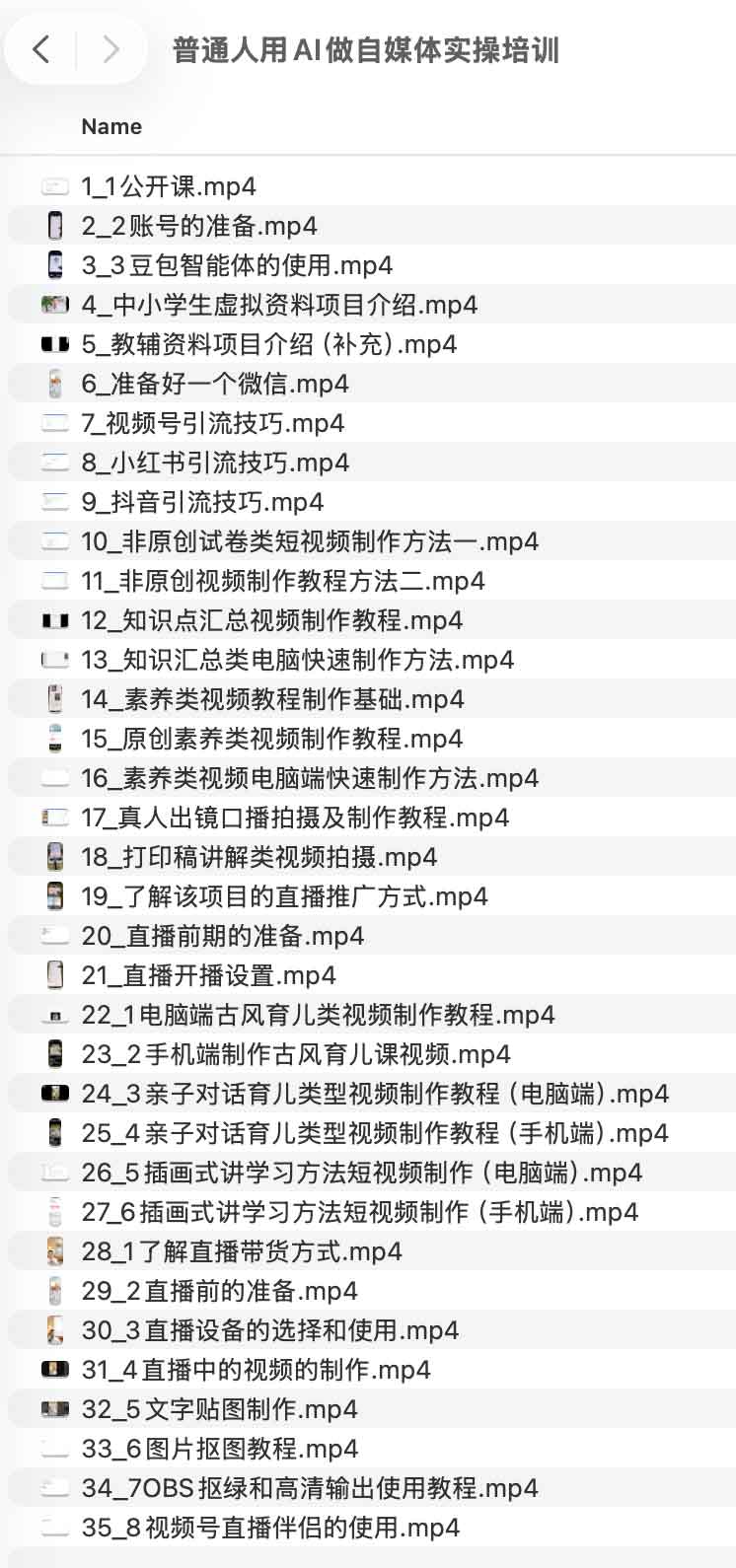Select 21_直播开播设置.mp4
Image resolution: width=736 pixels, height=1568 pixels.
(208, 975)
